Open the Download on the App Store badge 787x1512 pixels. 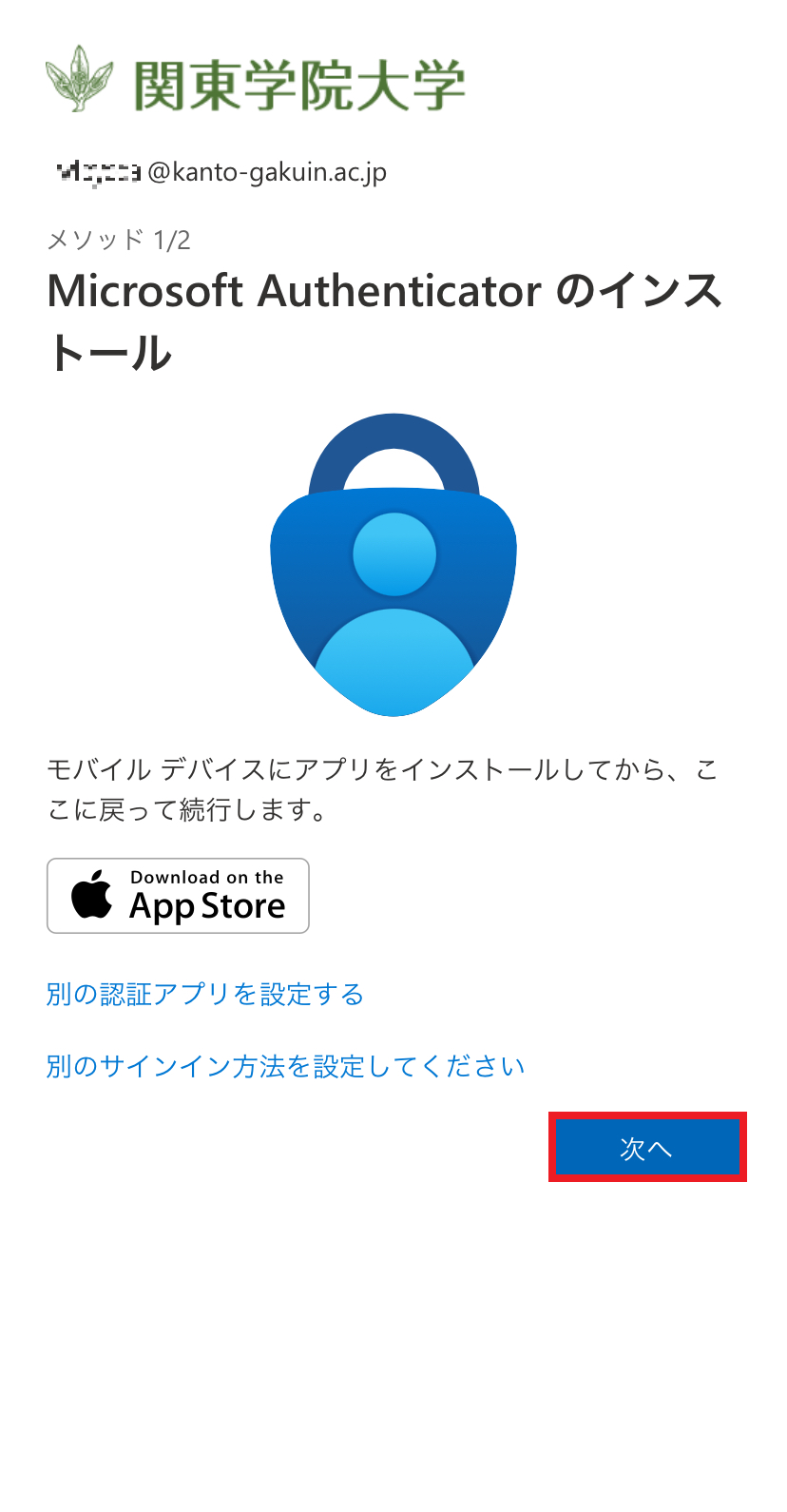[x=178, y=896]
